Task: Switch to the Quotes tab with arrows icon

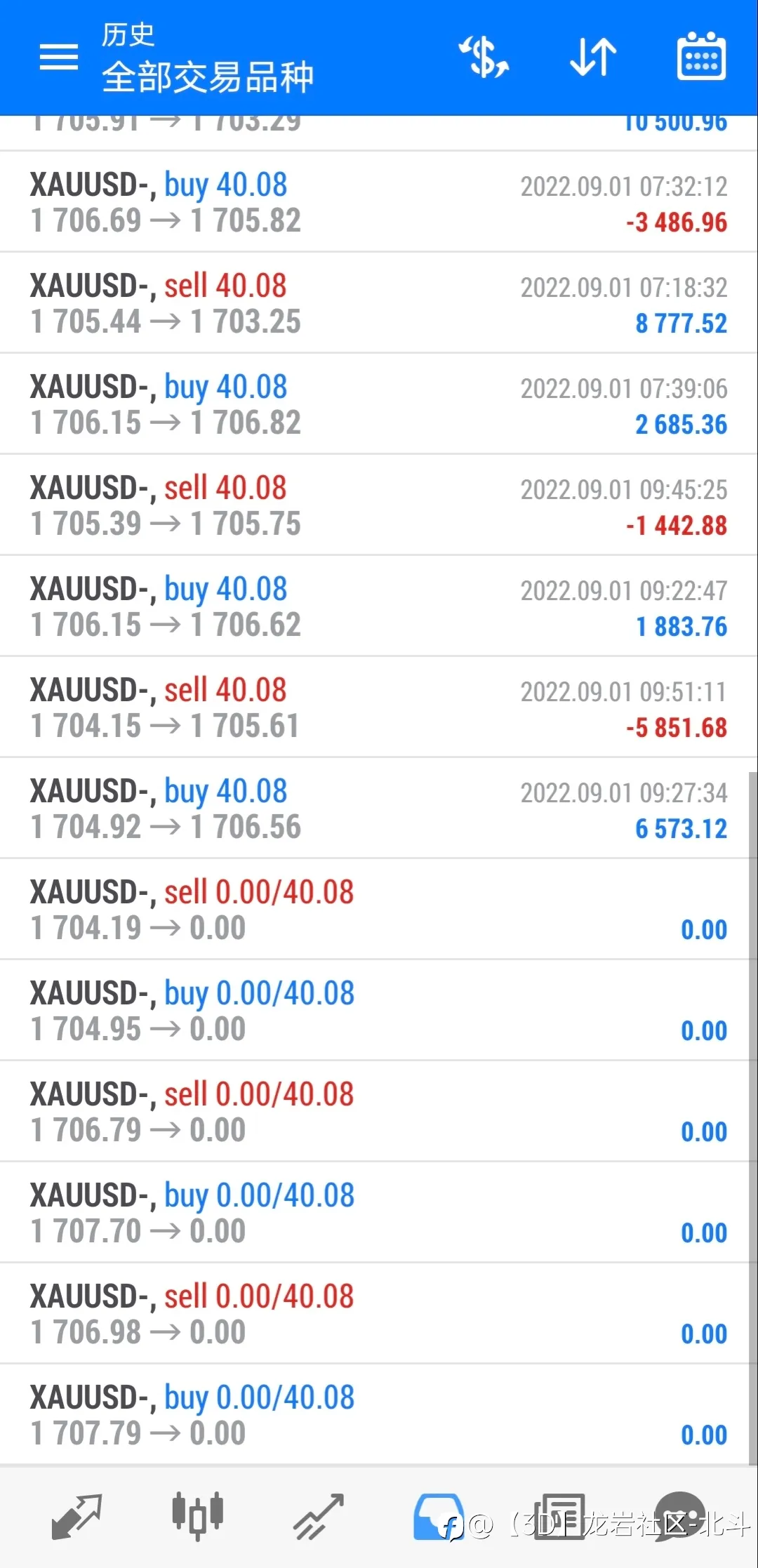Action: click(x=77, y=1516)
